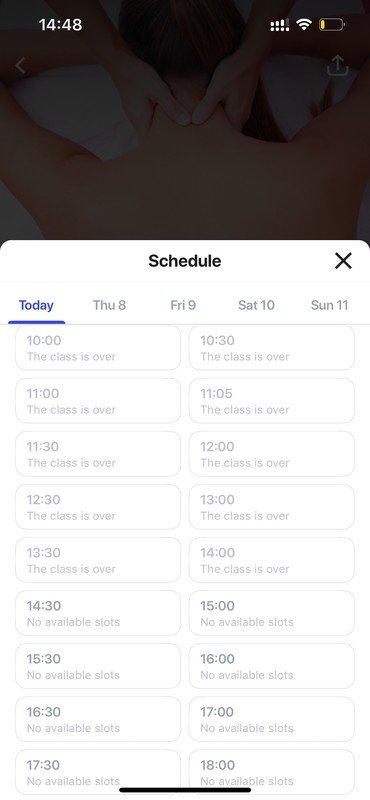The image size is (370, 800).
Task: Switch to the Thu 8 tab
Action: (x=109, y=305)
